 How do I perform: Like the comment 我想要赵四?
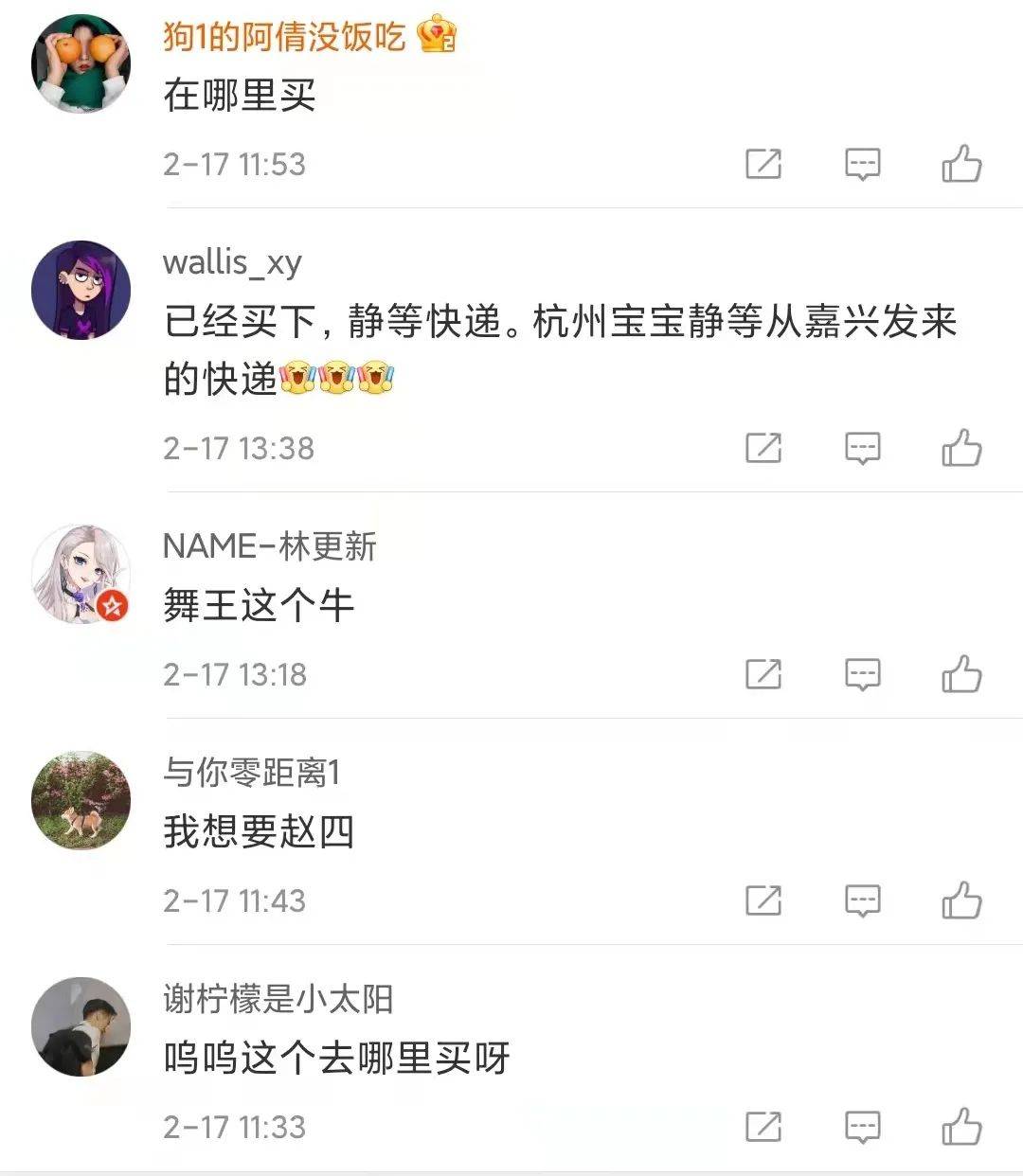coord(960,900)
